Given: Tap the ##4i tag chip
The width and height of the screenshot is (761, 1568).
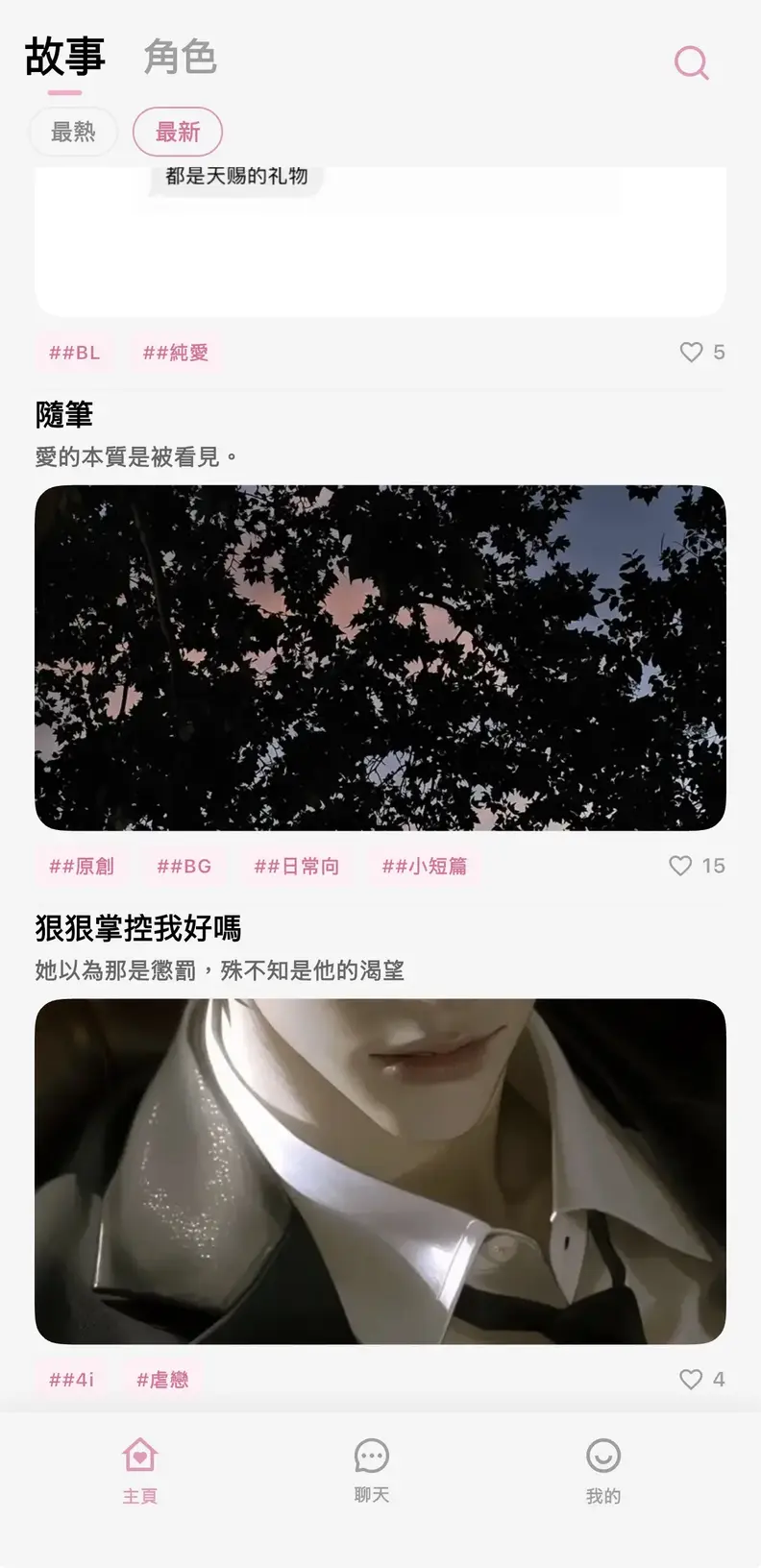Looking at the screenshot, I should click(x=72, y=1380).
